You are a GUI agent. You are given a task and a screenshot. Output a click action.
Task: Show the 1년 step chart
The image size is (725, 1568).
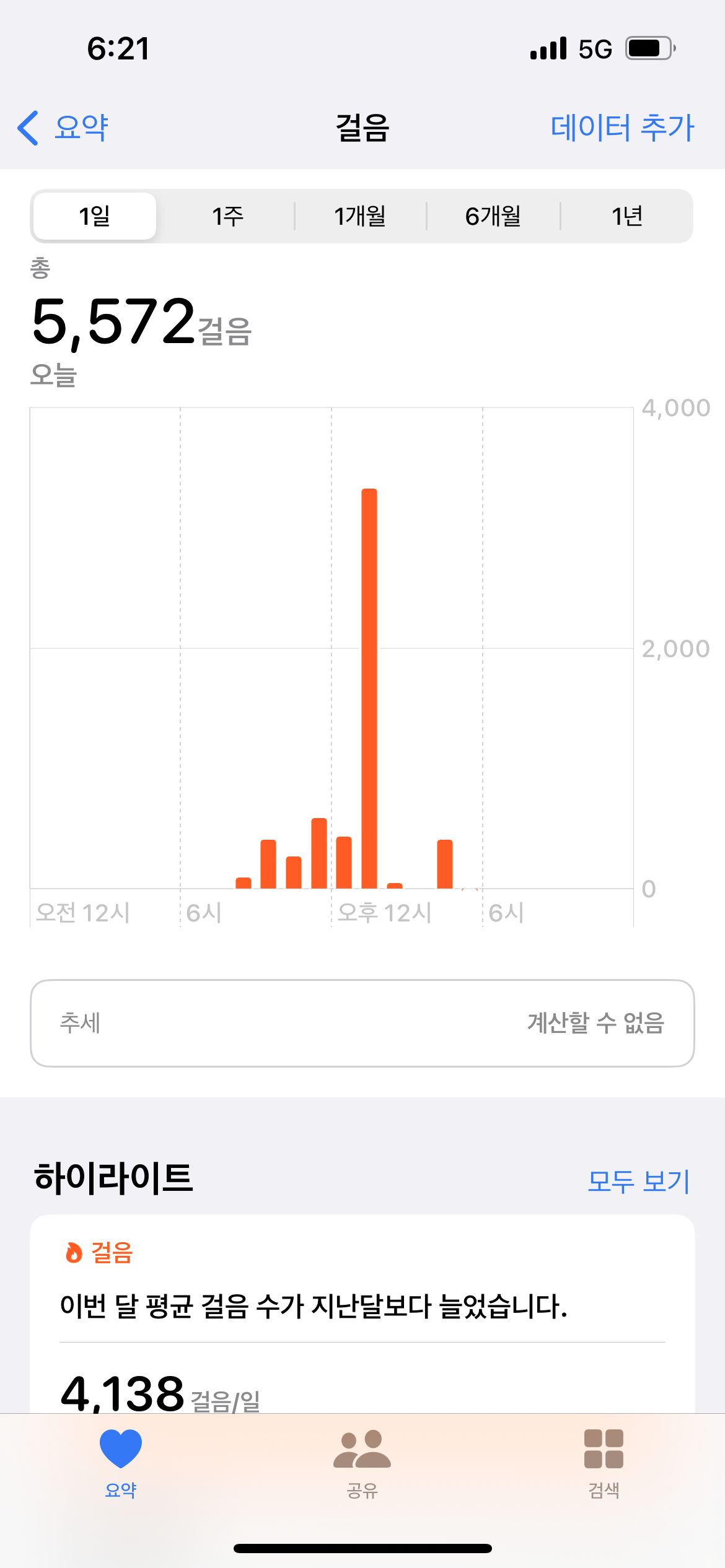click(626, 216)
